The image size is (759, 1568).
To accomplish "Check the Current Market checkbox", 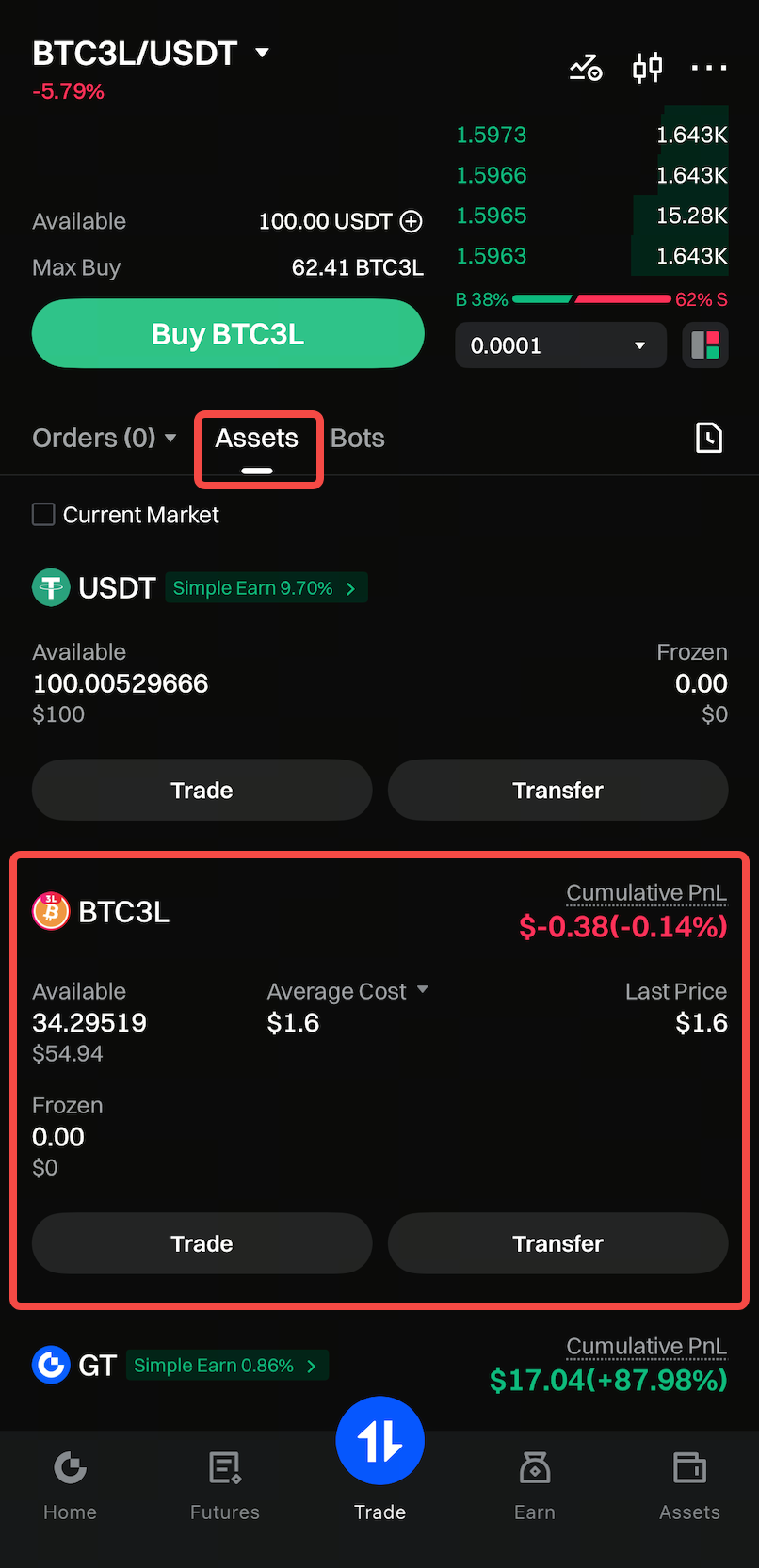I will pos(43,515).
